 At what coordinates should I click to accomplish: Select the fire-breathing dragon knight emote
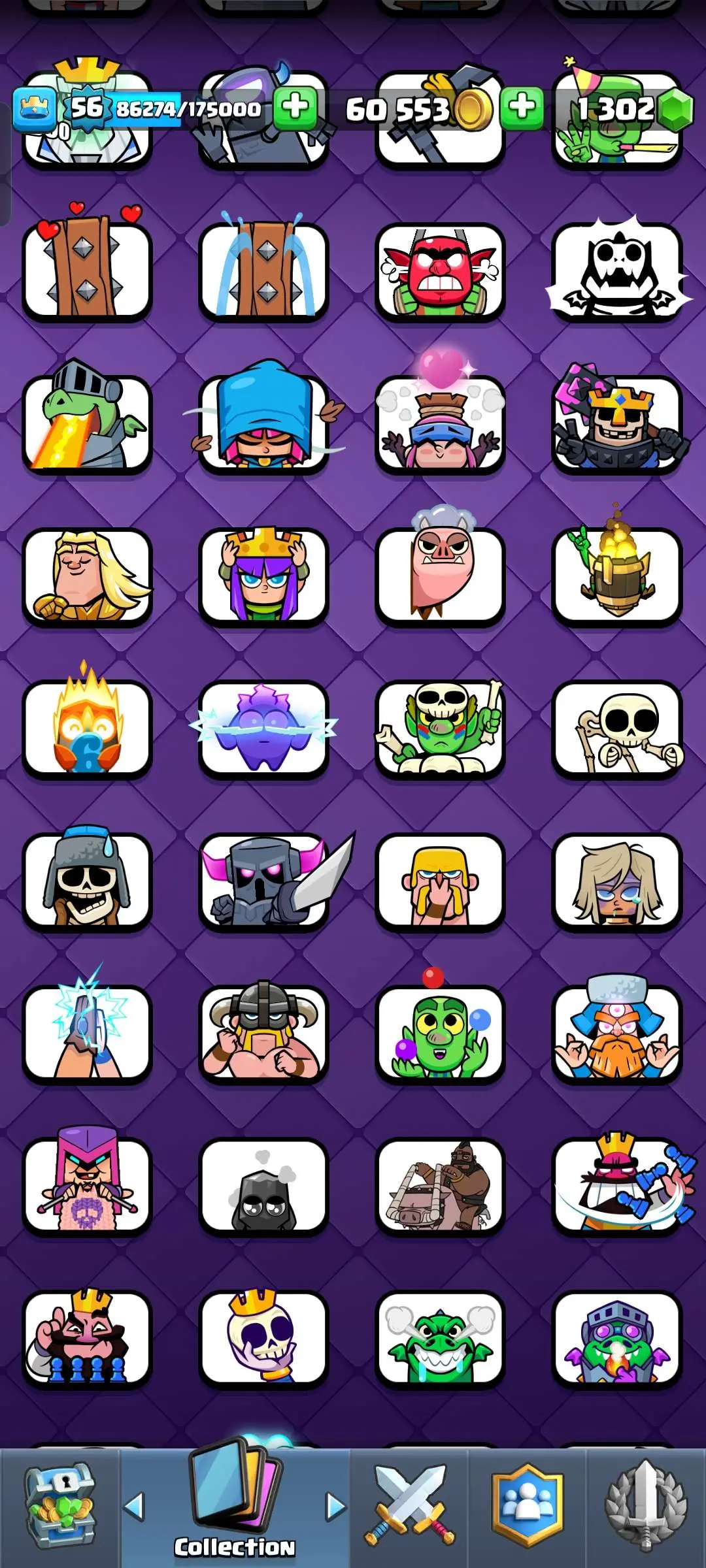pos(87,423)
